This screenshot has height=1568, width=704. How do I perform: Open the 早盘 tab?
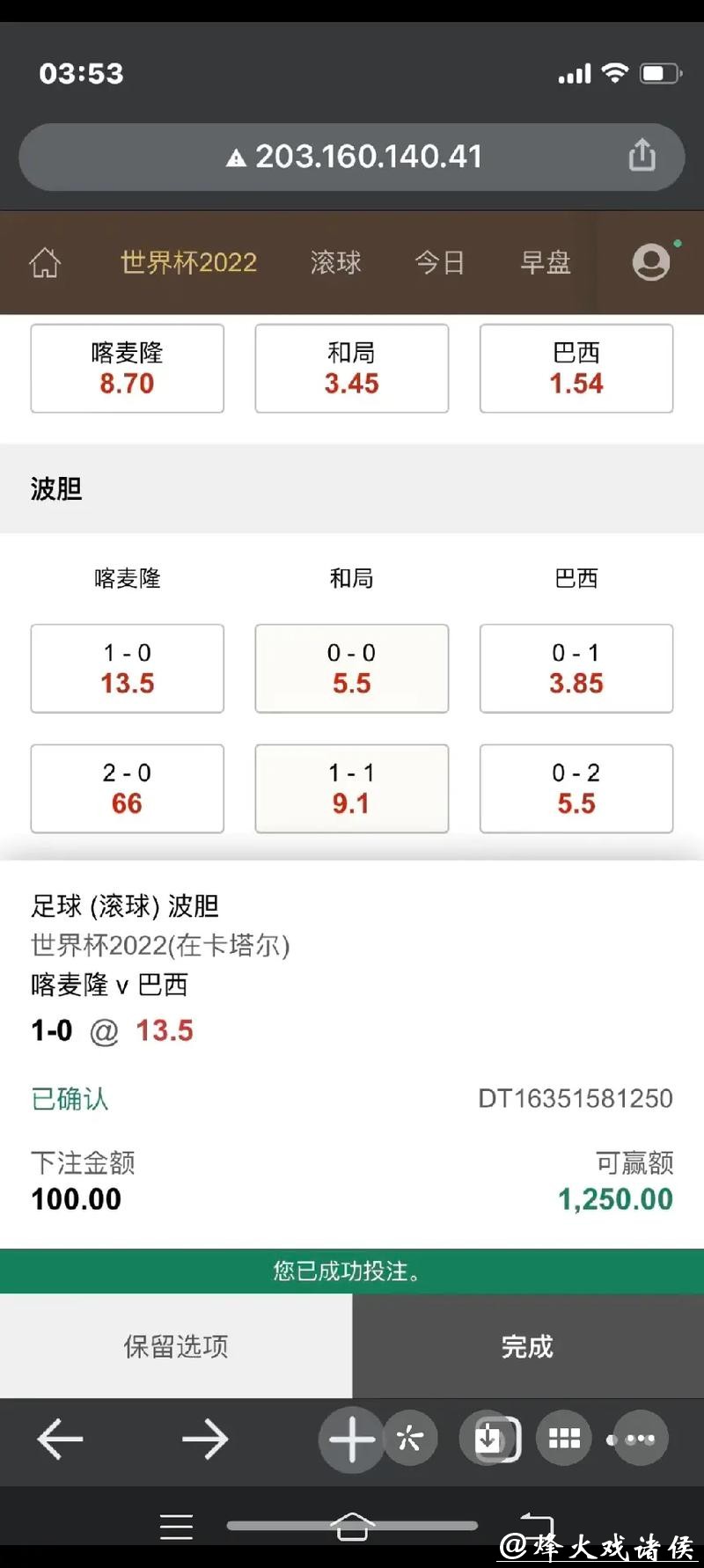pos(545,262)
